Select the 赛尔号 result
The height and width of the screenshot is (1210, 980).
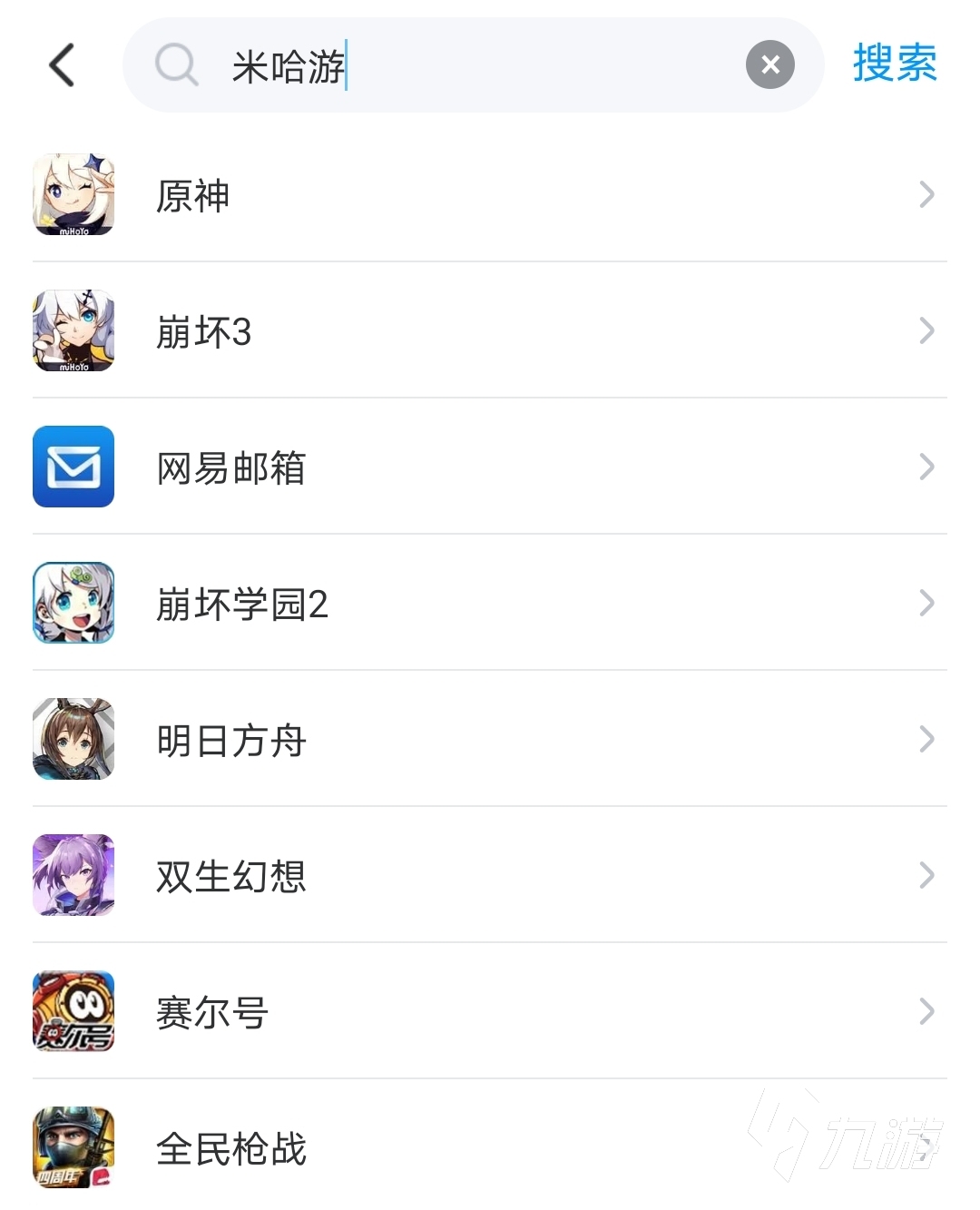tap(490, 1012)
